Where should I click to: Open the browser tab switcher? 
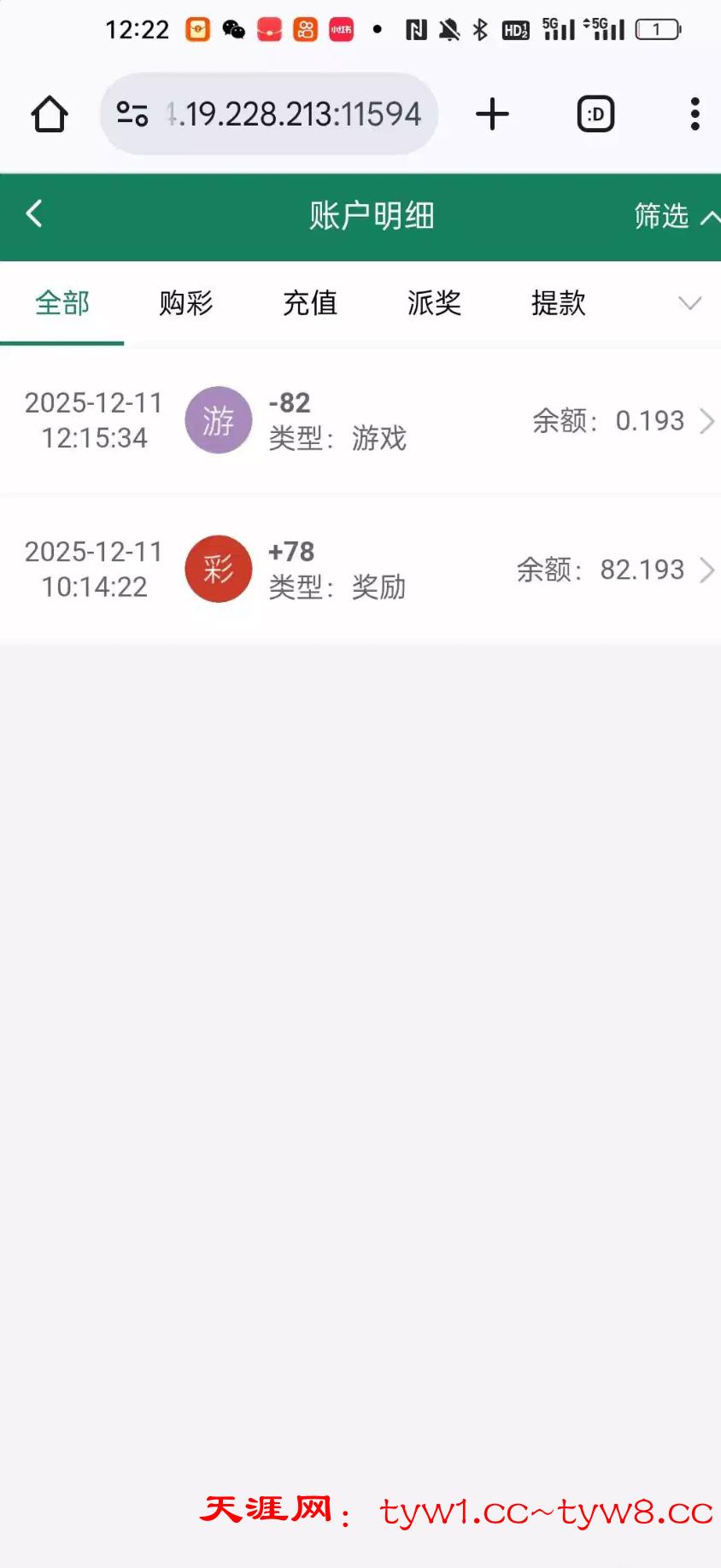coord(595,114)
